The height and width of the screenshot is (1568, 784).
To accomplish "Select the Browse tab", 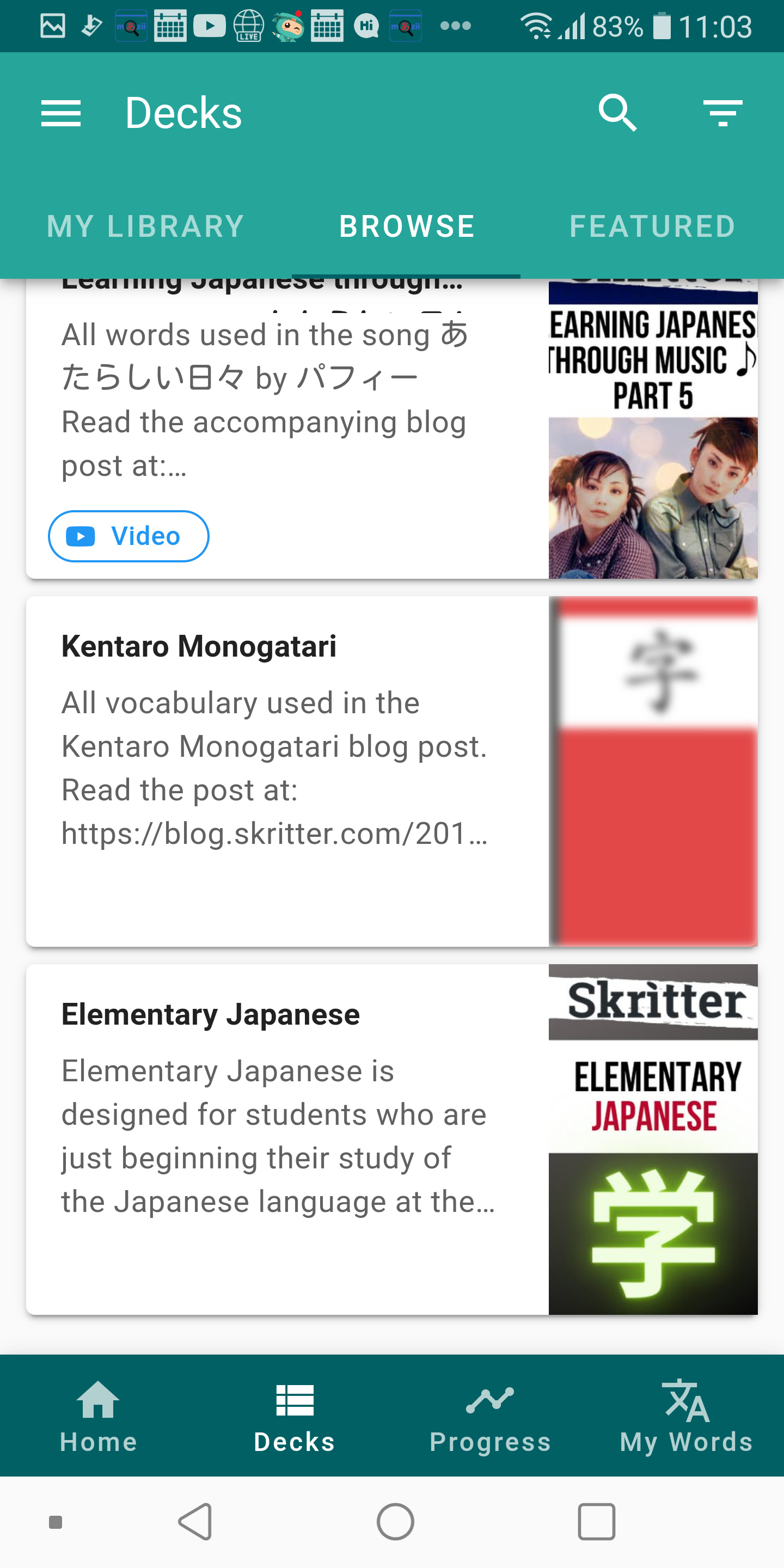I will [x=407, y=226].
